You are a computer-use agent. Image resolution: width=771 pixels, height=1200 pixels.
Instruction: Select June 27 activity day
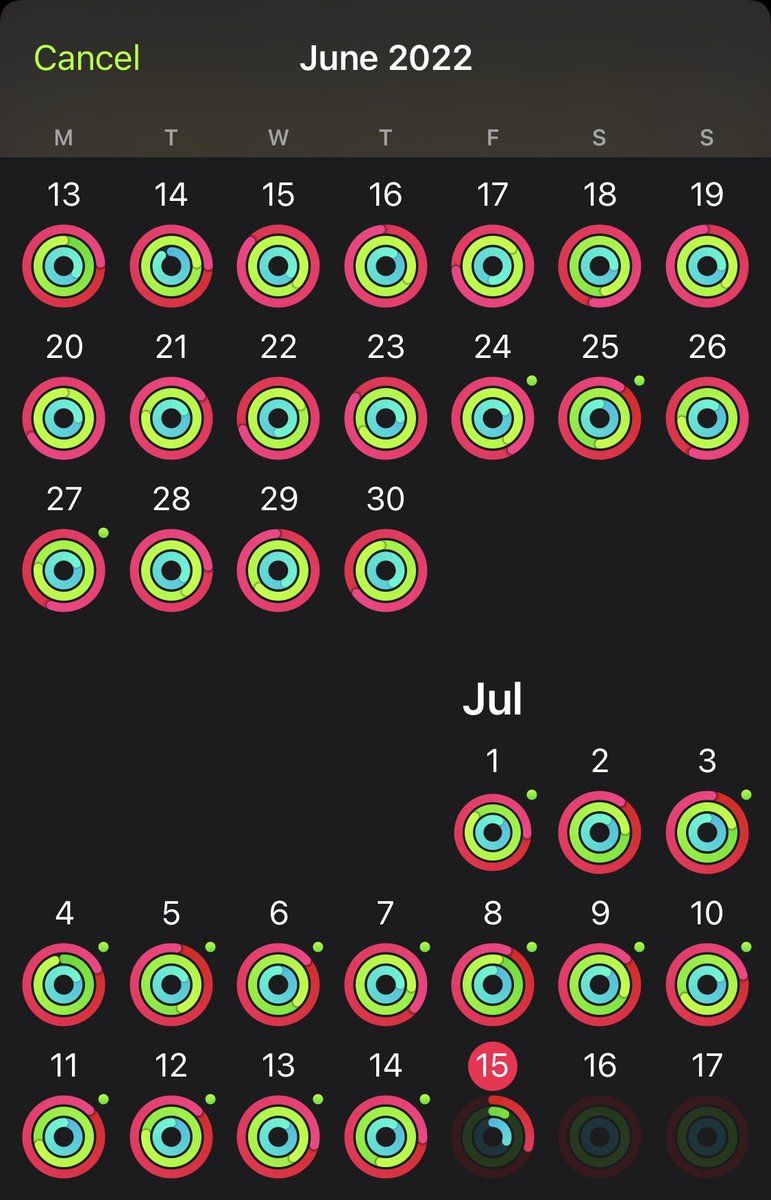[x=64, y=570]
